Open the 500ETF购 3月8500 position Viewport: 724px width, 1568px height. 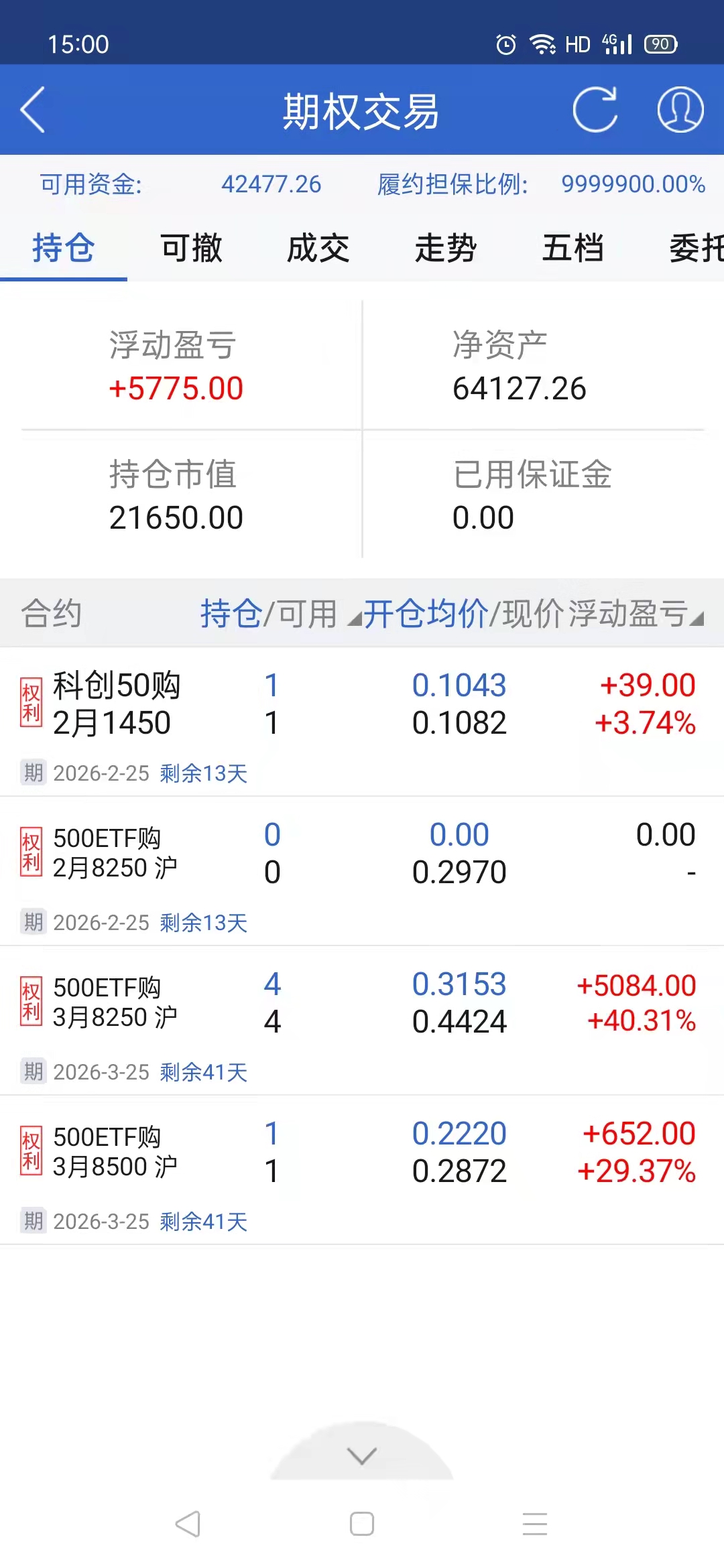point(362,1169)
